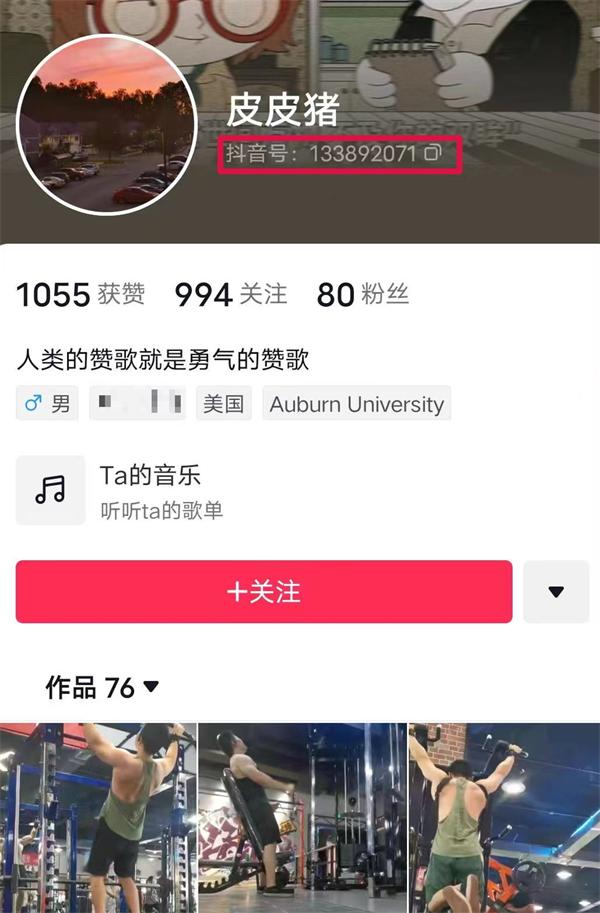Open the profile avatar photo
The image size is (600, 913).
pyautogui.click(x=106, y=125)
